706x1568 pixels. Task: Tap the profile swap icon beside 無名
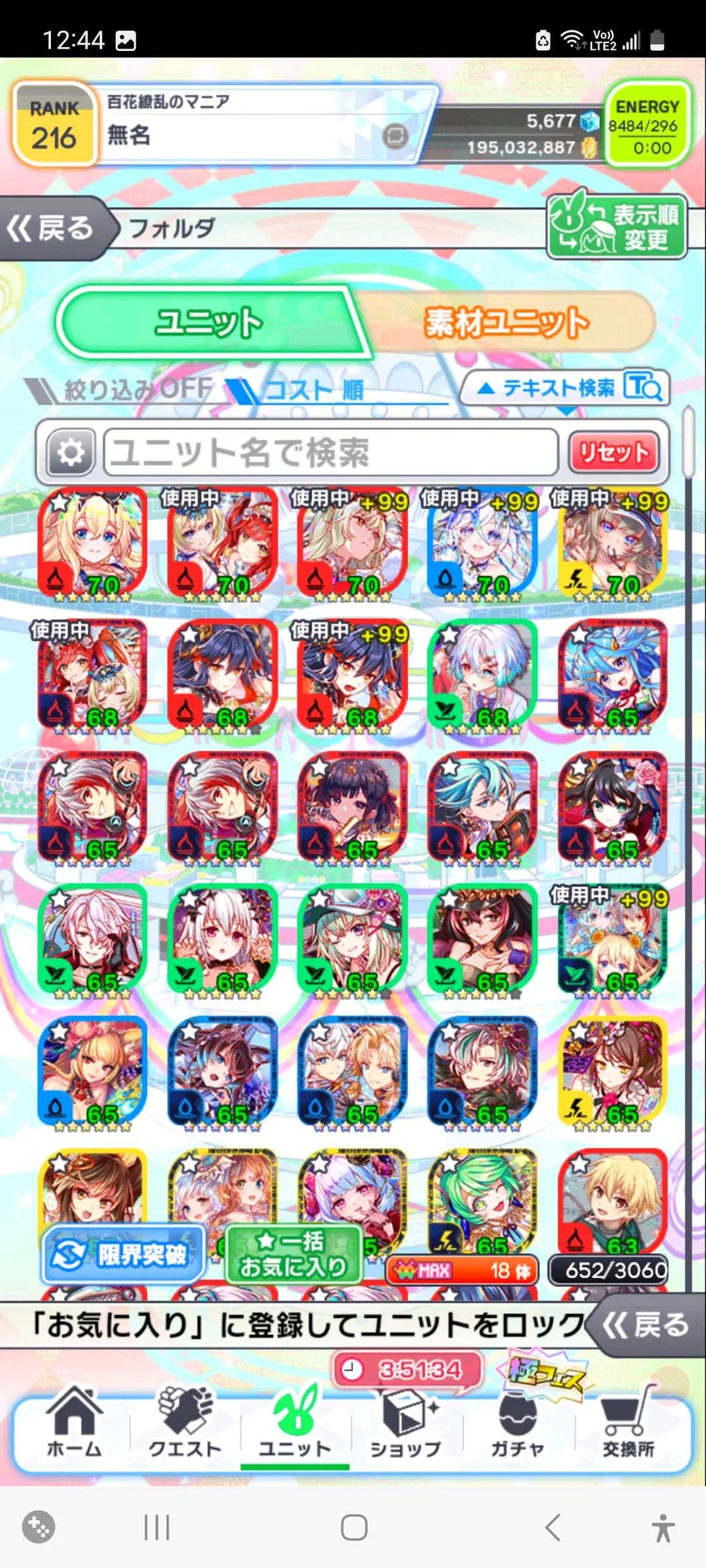(x=395, y=136)
